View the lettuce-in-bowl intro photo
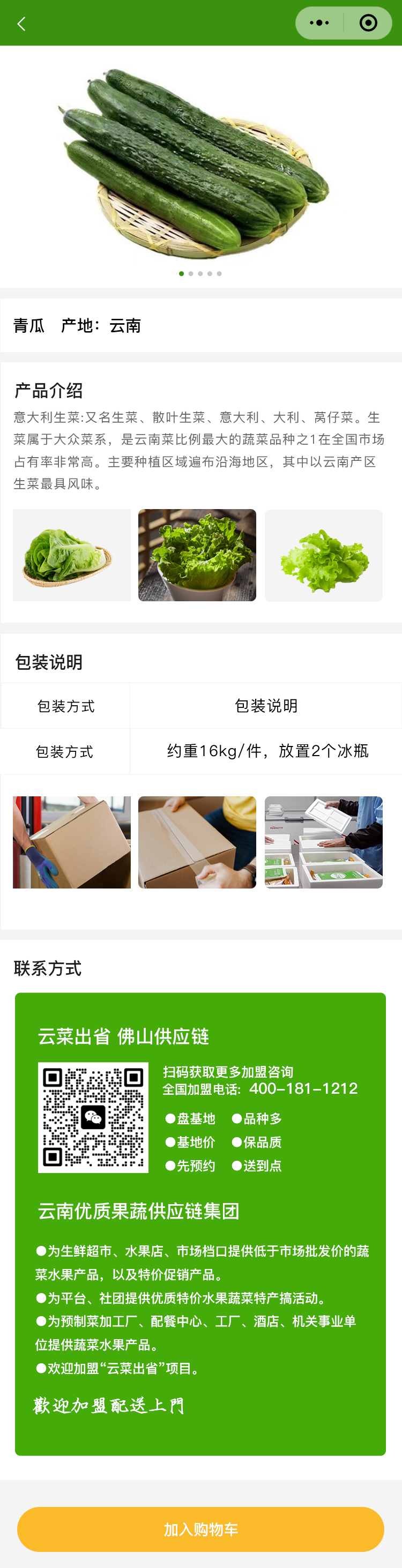Screen dimensions: 402x1568 click(x=197, y=555)
